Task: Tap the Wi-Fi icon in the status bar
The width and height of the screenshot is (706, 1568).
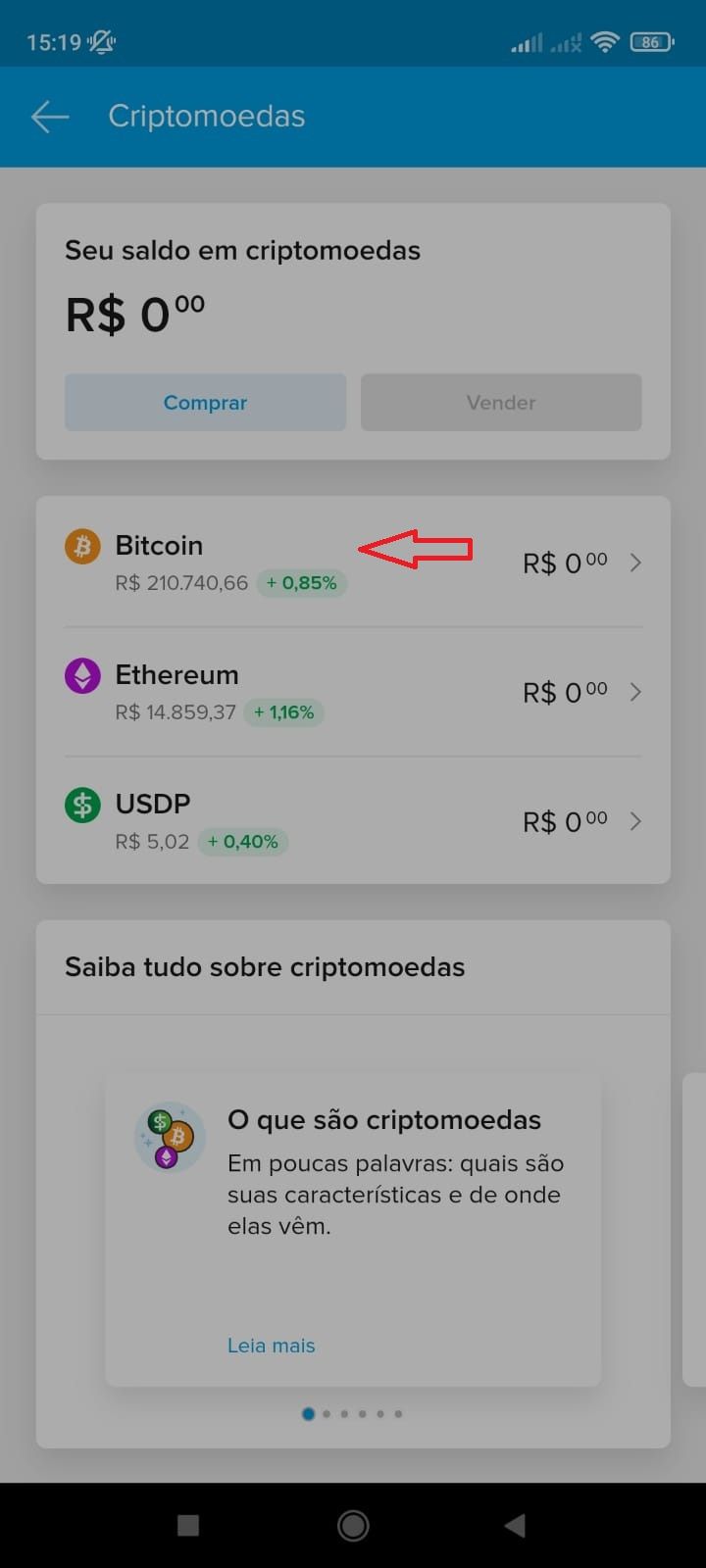Action: tap(605, 42)
